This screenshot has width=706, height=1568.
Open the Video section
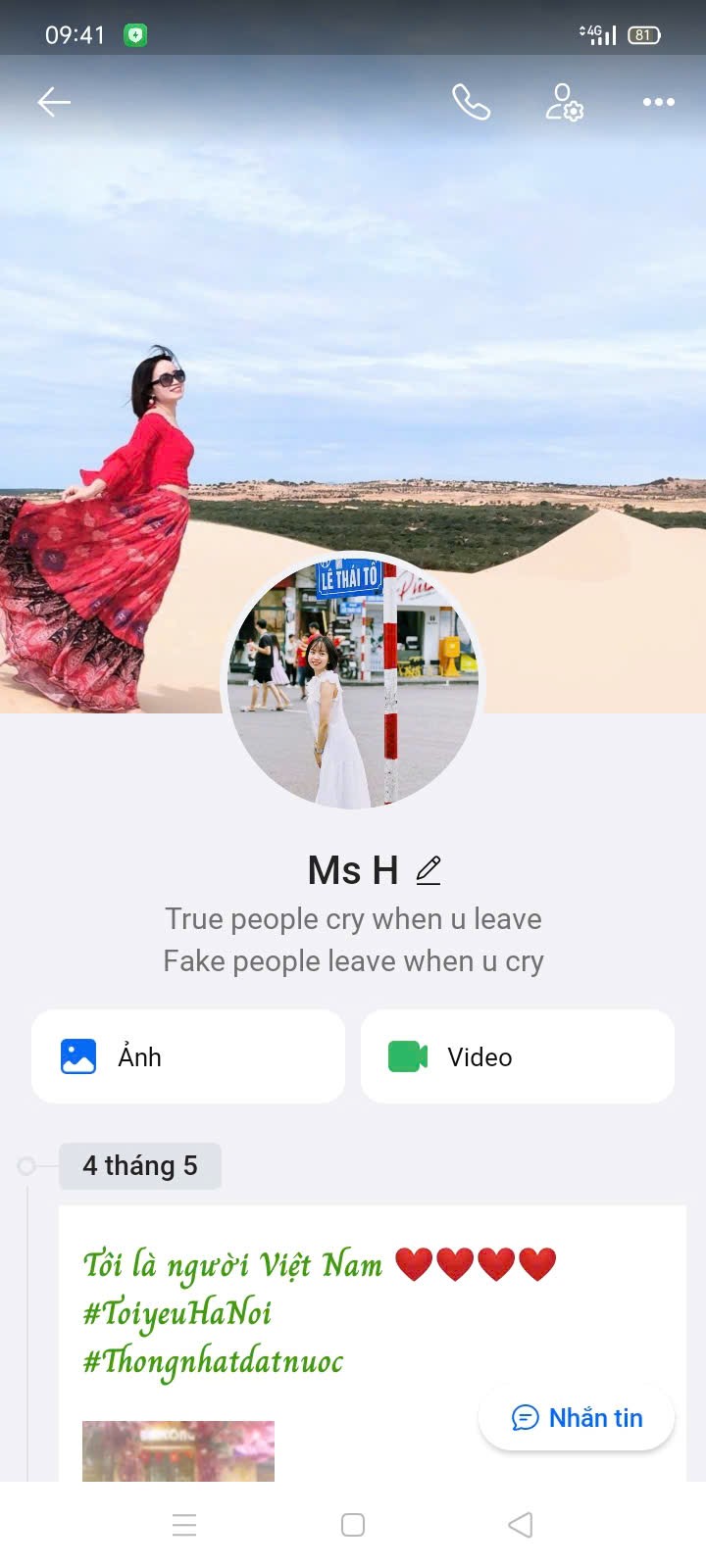pos(518,1056)
